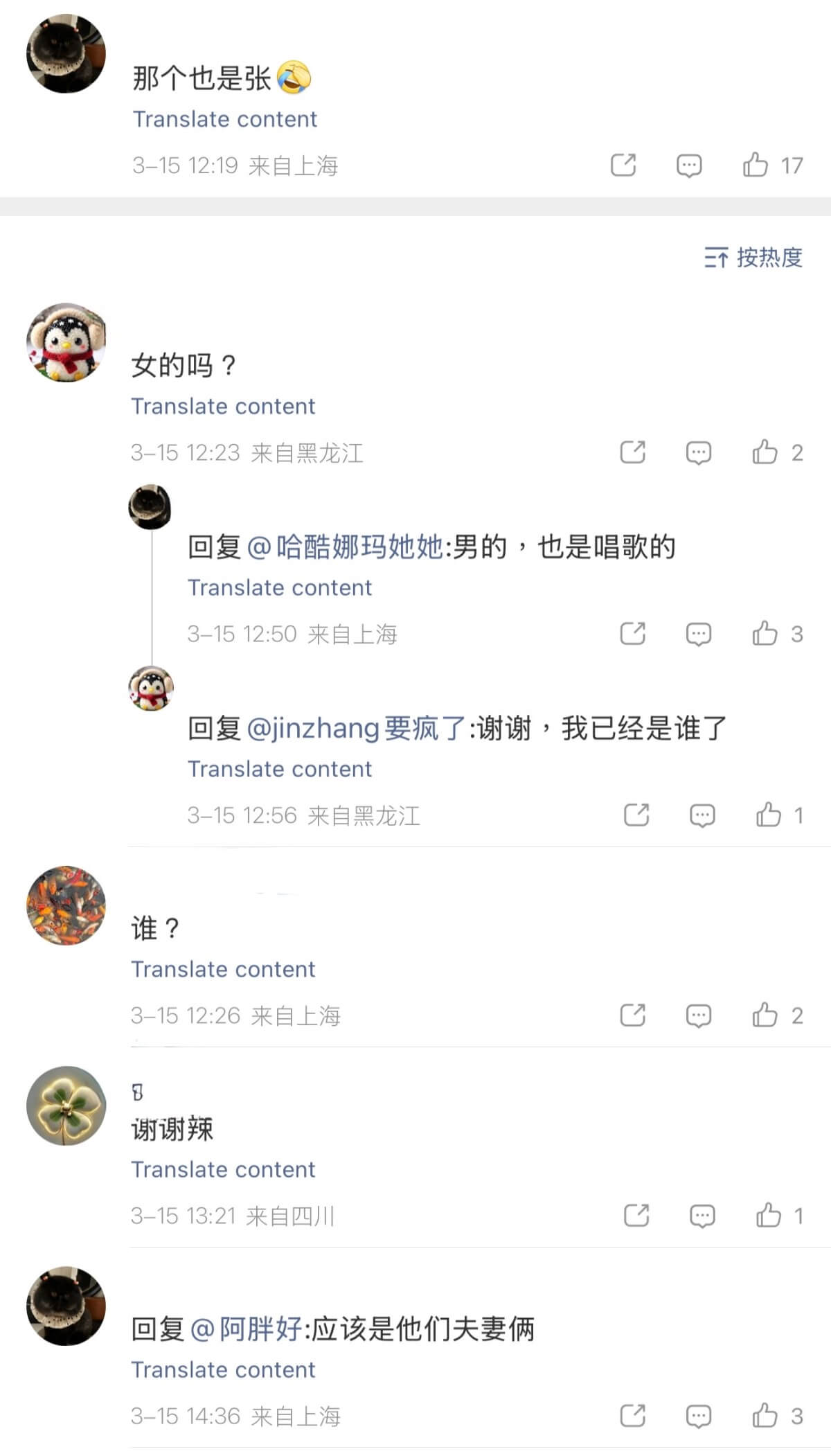Image resolution: width=831 pixels, height=1456 pixels.
Task: Open mention @jinzhang要疯了 profile
Action: [355, 729]
